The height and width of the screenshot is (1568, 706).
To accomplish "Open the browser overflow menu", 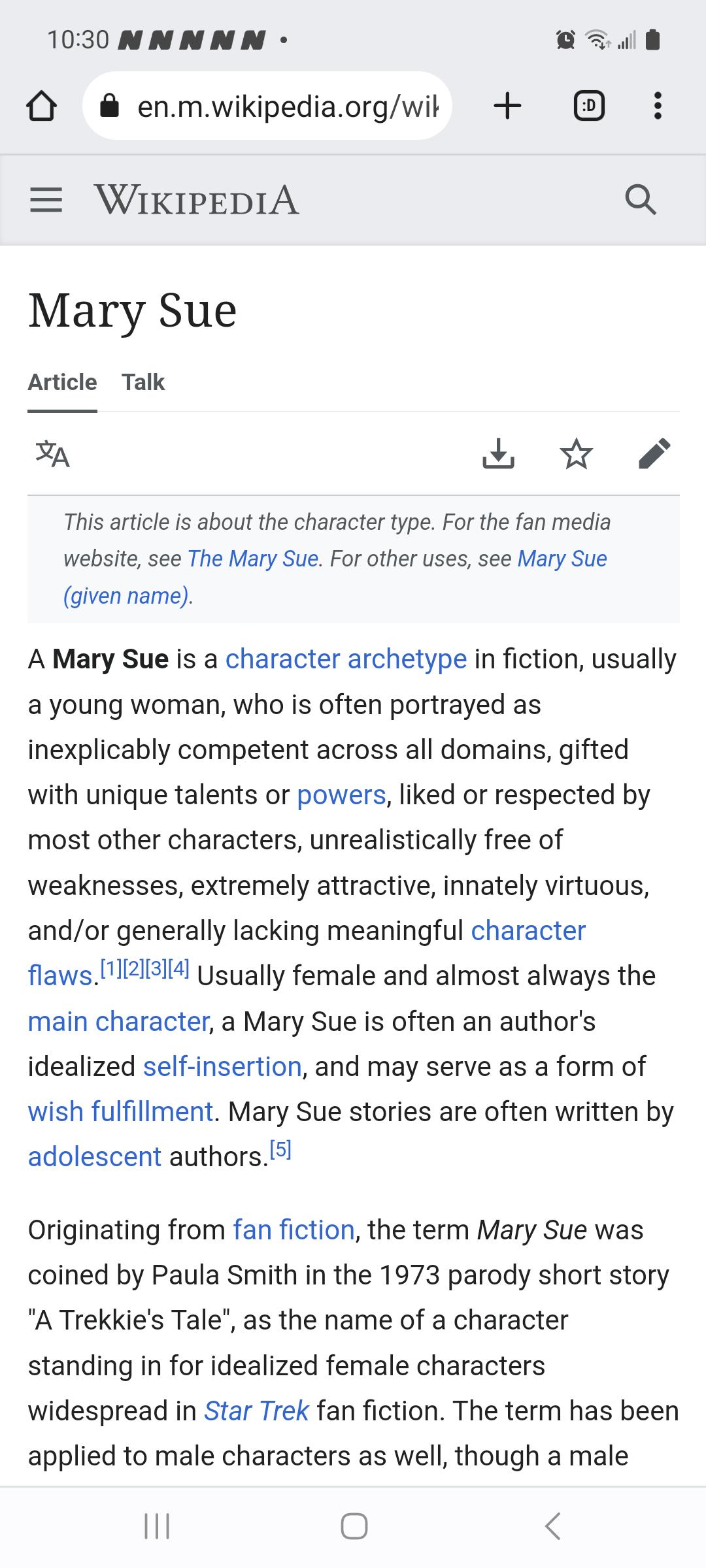I will coord(658,105).
